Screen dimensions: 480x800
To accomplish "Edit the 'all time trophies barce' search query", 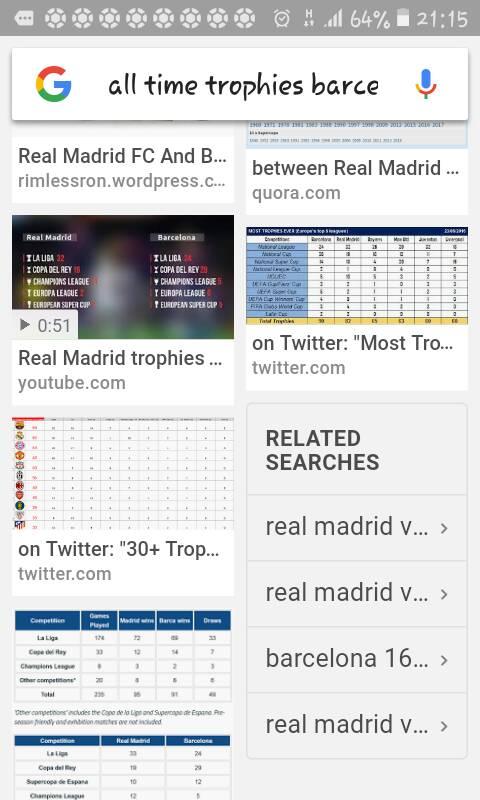I will click(243, 85).
